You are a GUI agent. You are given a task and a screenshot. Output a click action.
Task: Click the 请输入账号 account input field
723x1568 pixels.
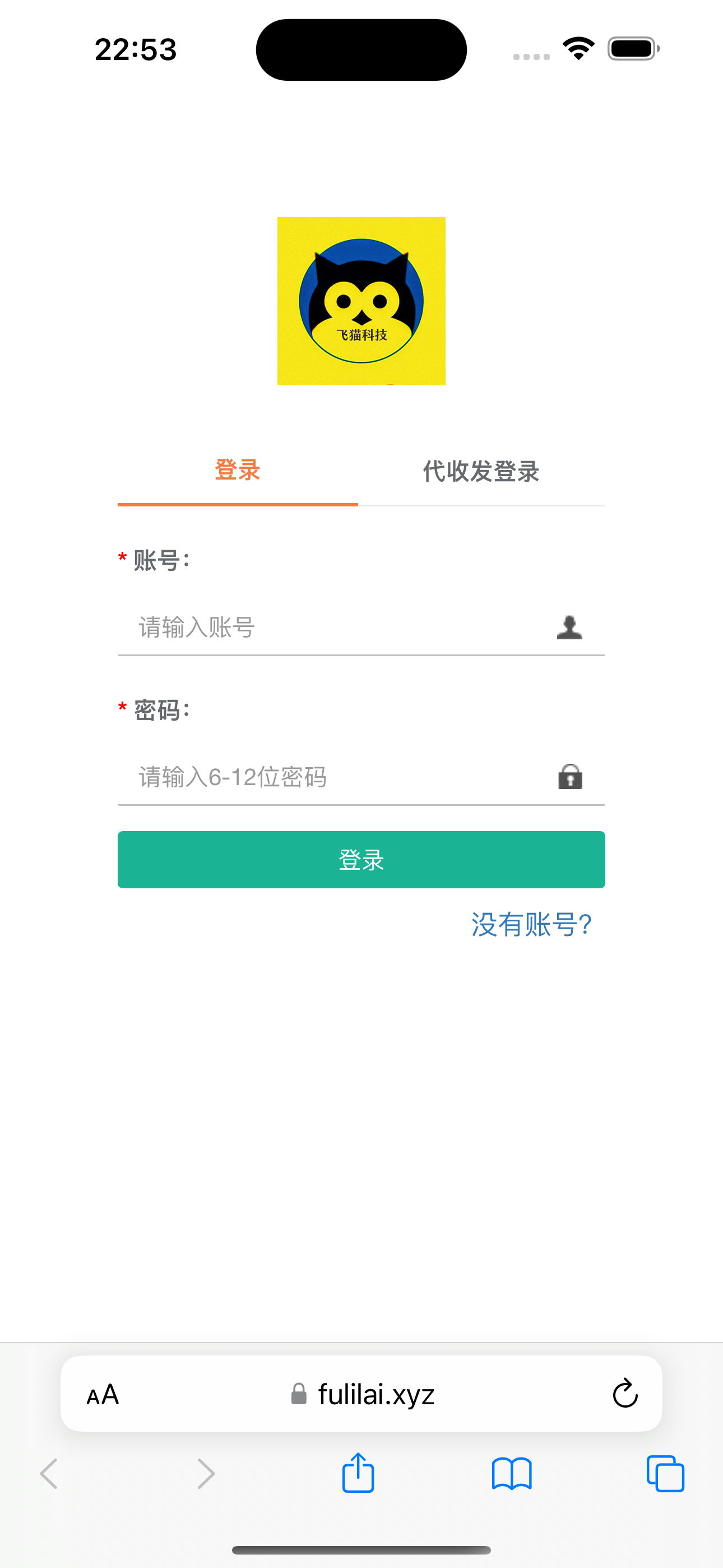[304, 627]
